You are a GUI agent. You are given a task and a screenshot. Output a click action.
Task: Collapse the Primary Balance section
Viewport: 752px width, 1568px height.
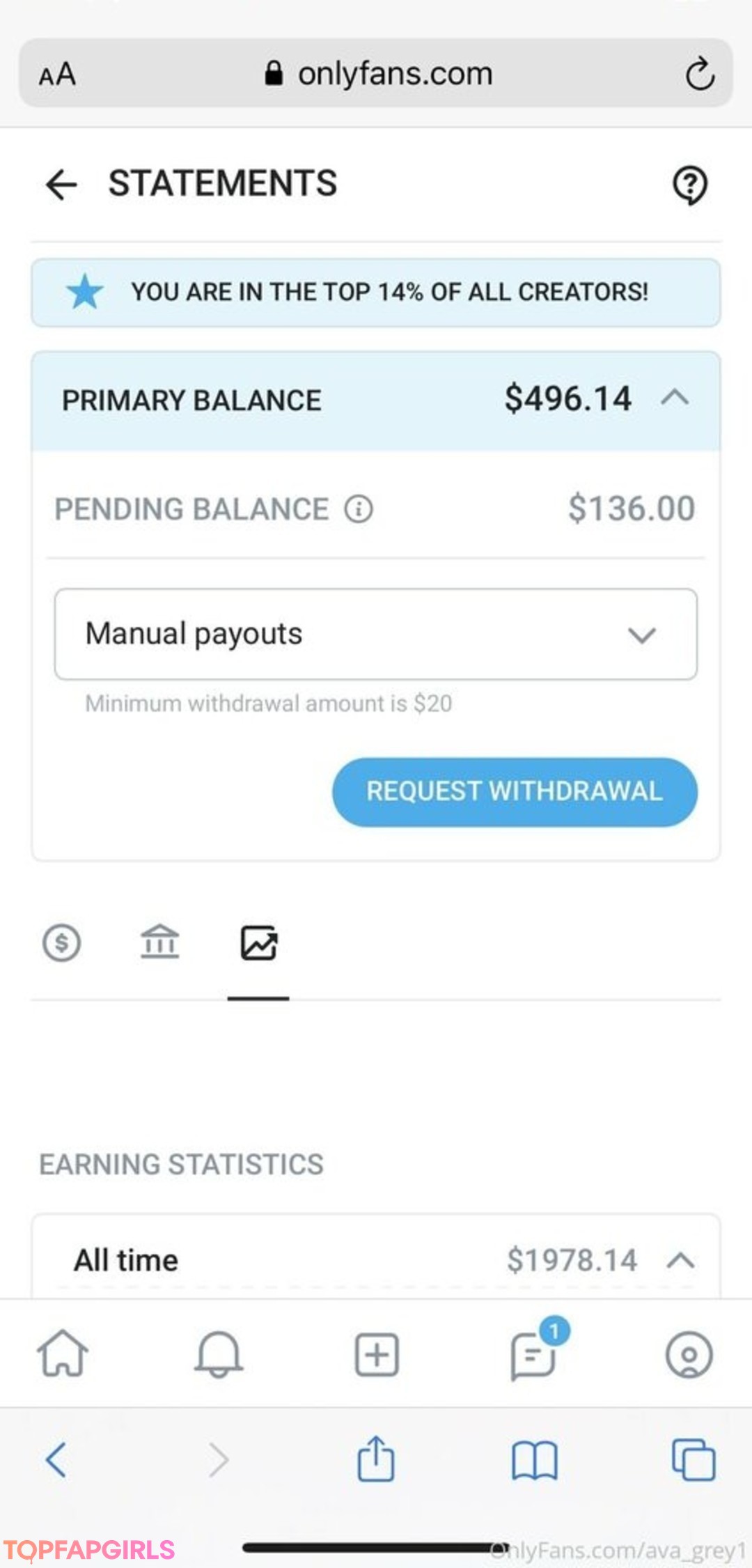pos(675,398)
